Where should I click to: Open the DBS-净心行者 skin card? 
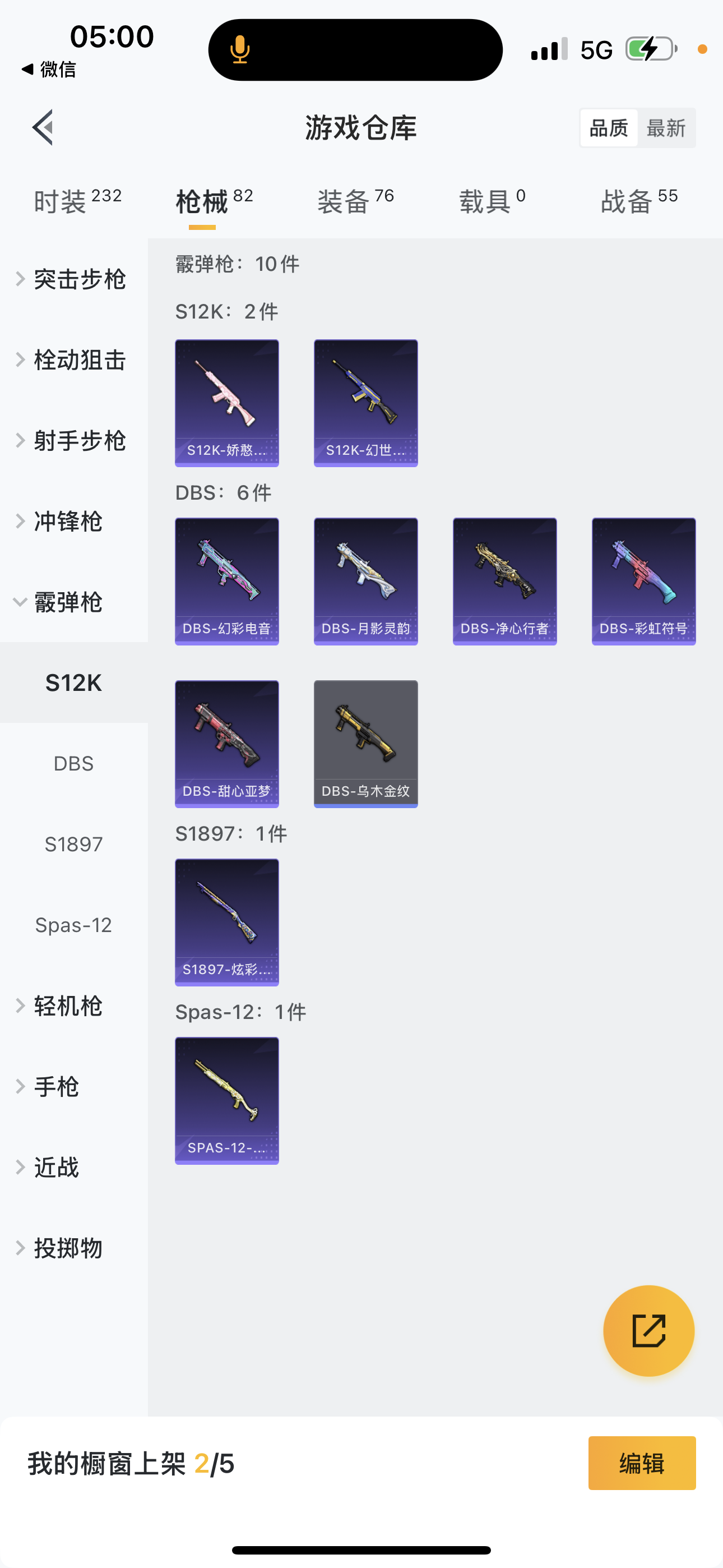pyautogui.click(x=504, y=582)
